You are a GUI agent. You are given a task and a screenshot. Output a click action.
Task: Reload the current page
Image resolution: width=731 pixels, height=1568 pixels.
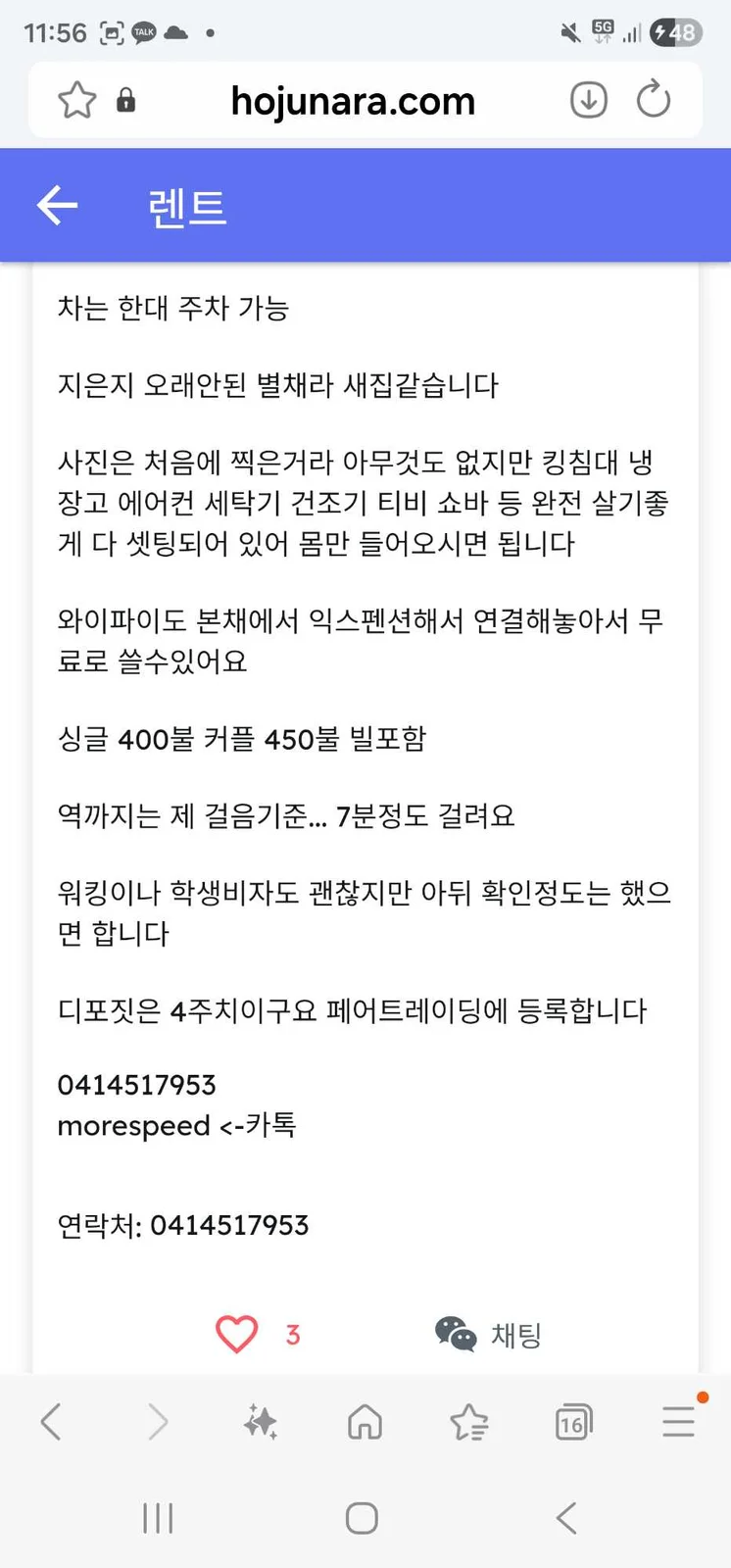pyautogui.click(x=654, y=100)
